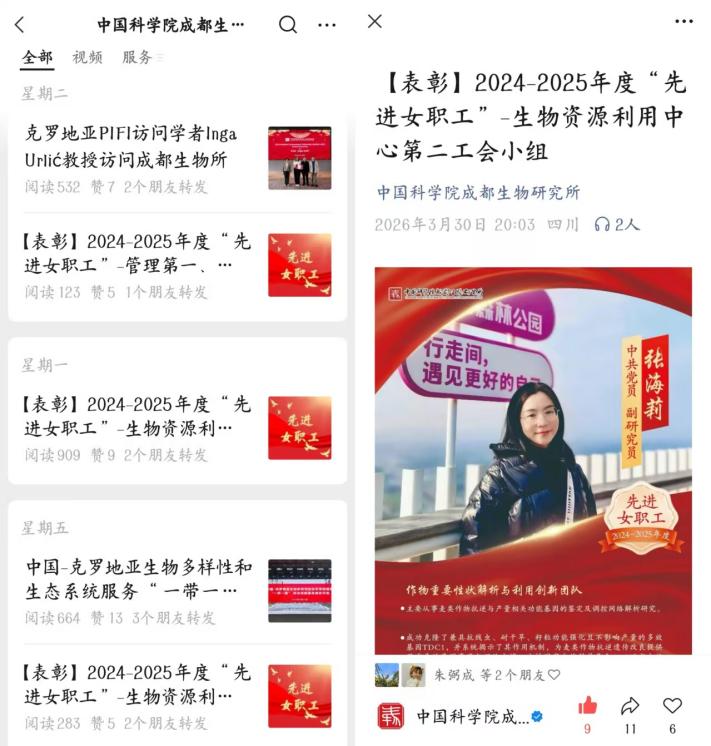The height and width of the screenshot is (746, 711).
Task: Tap author link 中国科学院成都生物研究所 under title
Action: pos(478,192)
